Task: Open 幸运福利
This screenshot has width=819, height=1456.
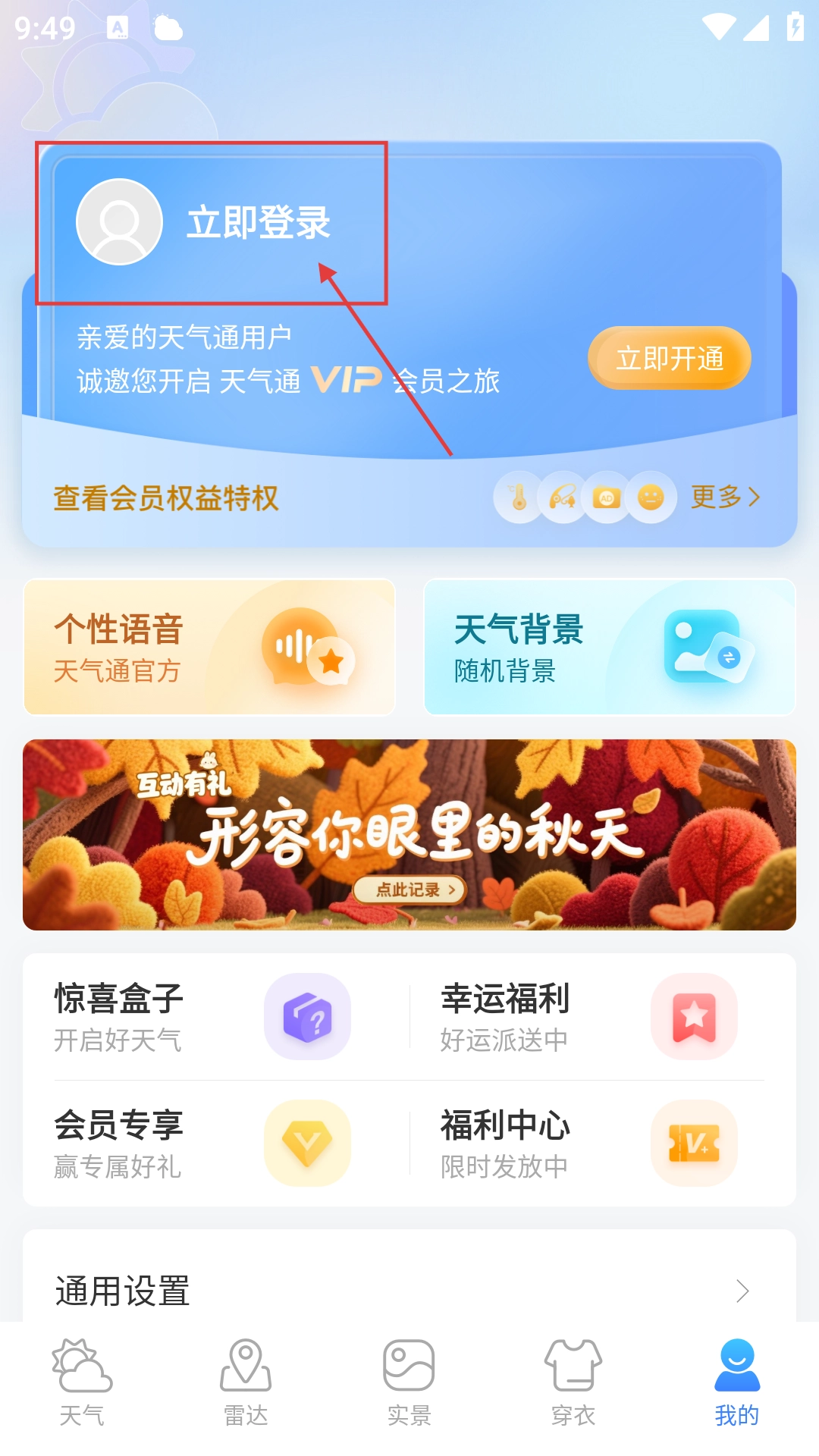Action: point(588,1016)
